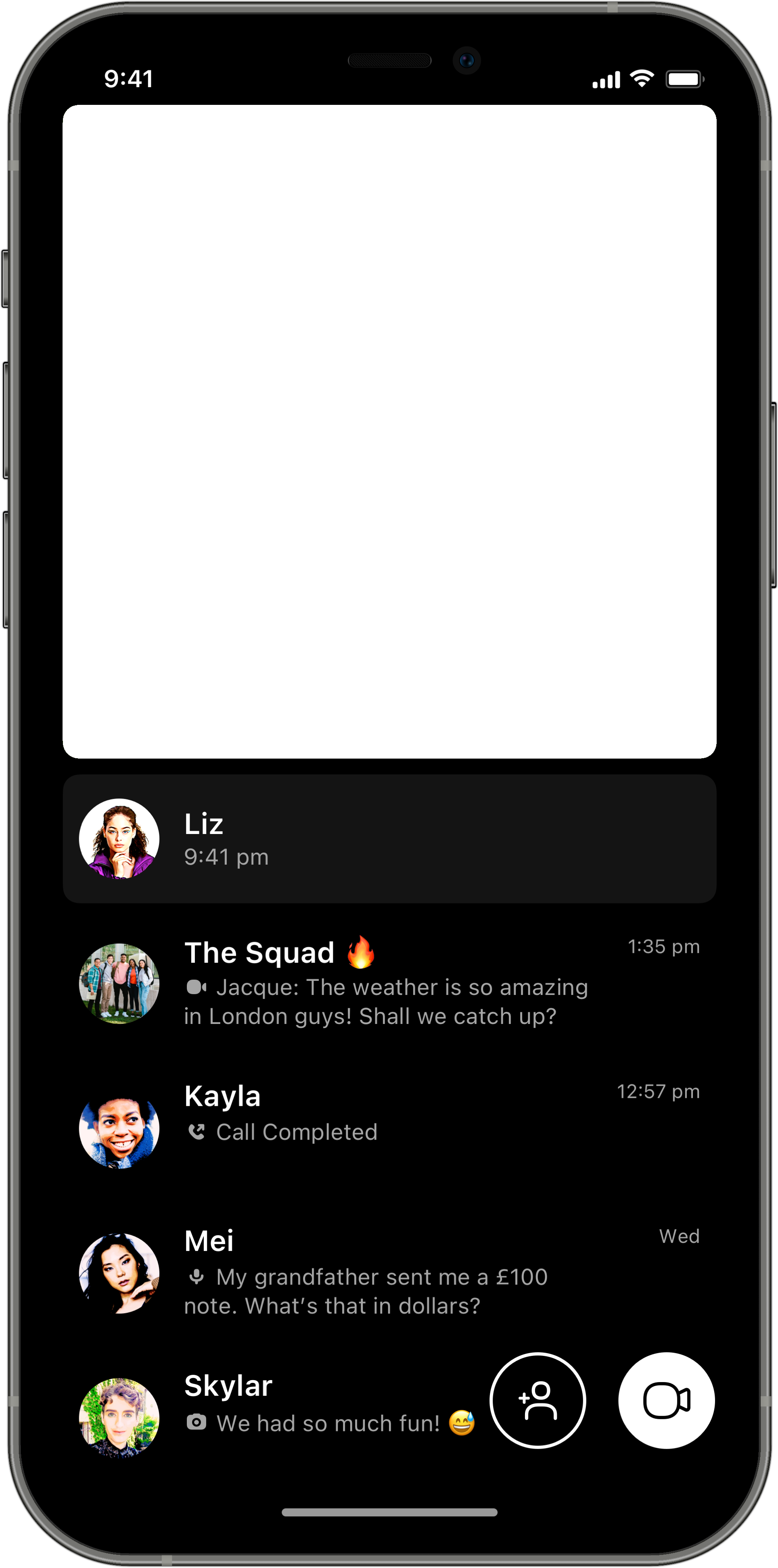This screenshot has height=1568, width=778.
Task: Open Mei's chat thread
Action: pos(389,1273)
